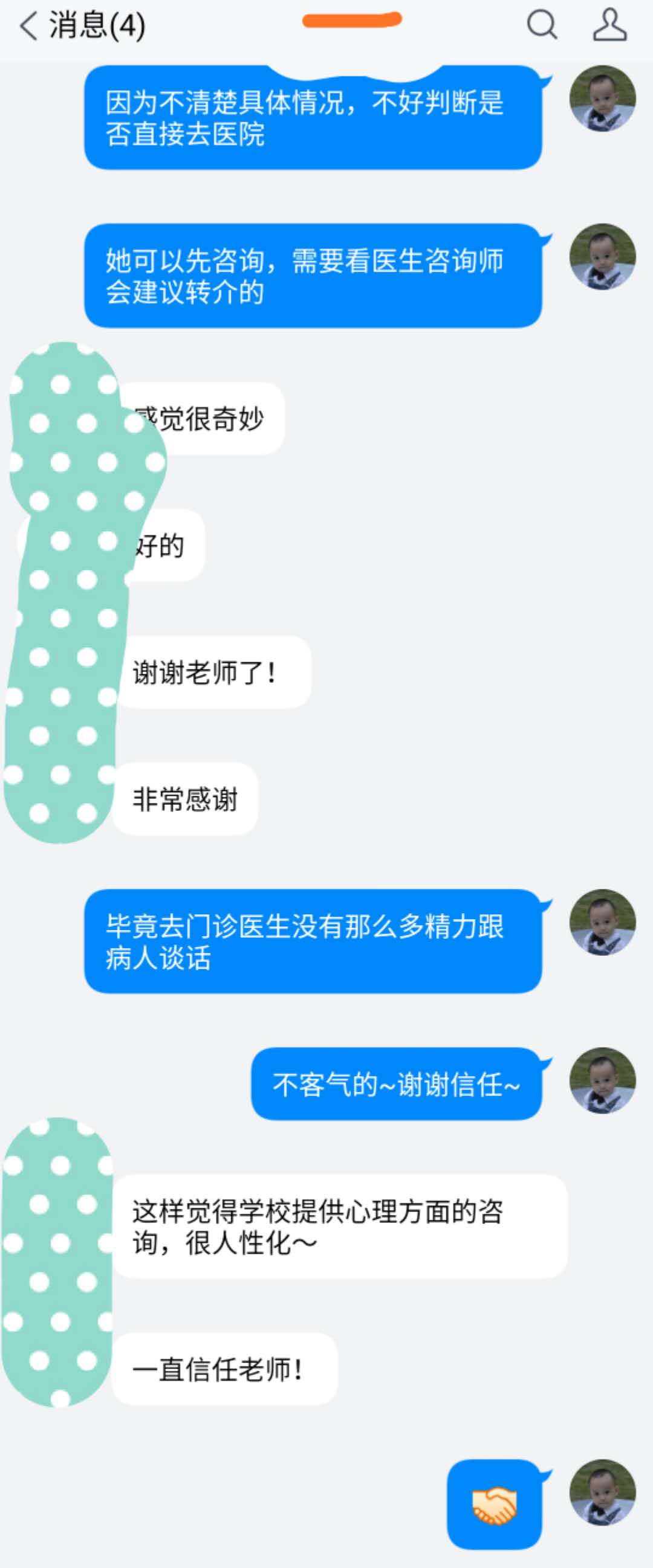The width and height of the screenshot is (653, 1568).
Task: Open the contact profile icon
Action: coord(609,25)
